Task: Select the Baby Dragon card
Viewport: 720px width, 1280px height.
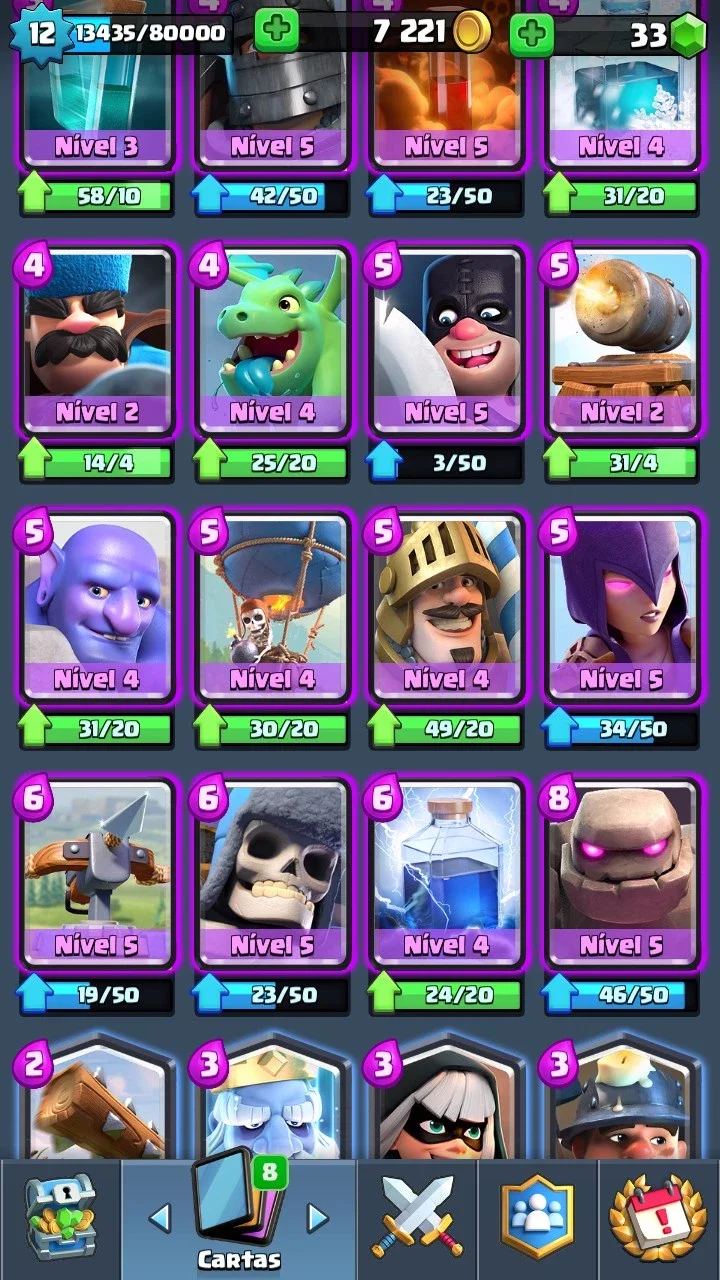Action: (x=273, y=342)
